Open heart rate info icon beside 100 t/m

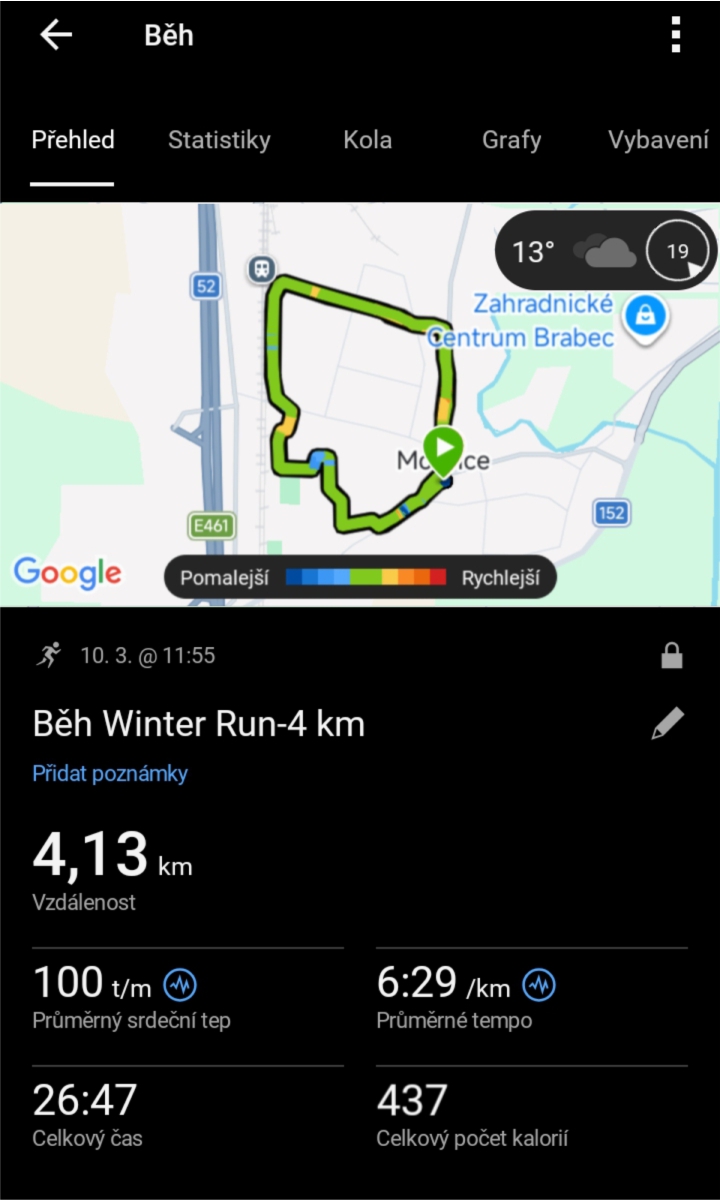coord(180,985)
